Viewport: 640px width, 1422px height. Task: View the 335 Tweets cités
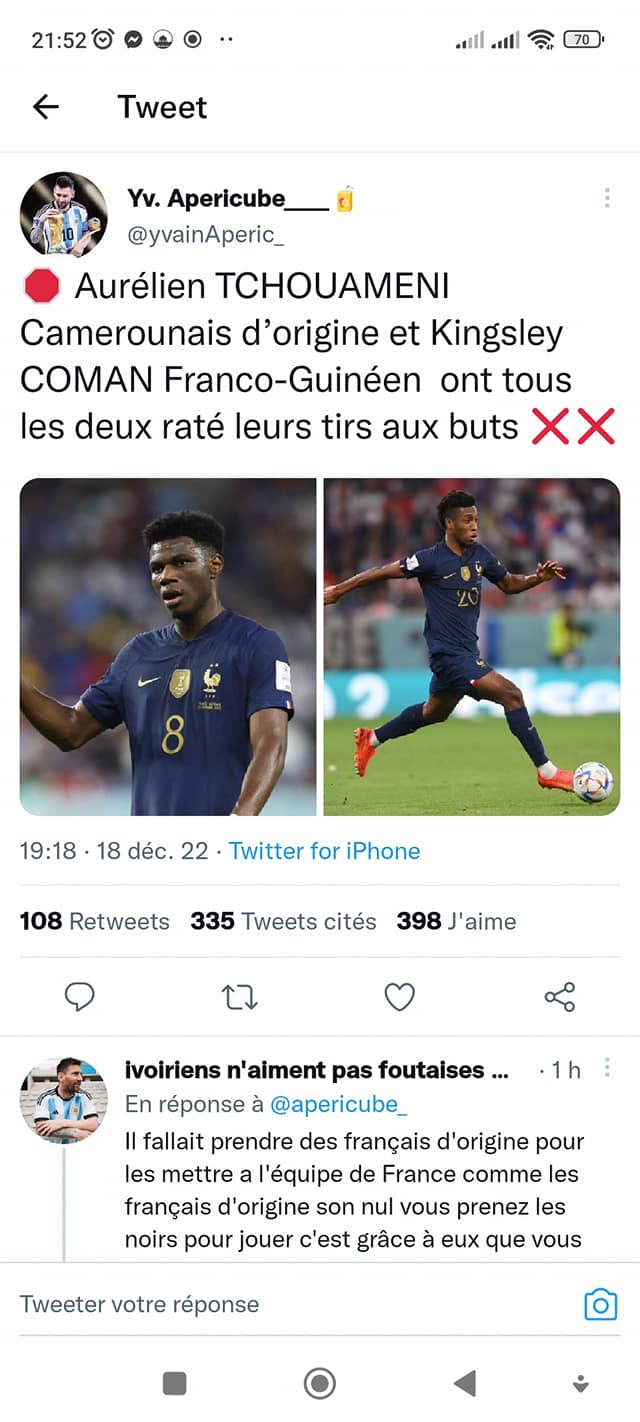283,921
